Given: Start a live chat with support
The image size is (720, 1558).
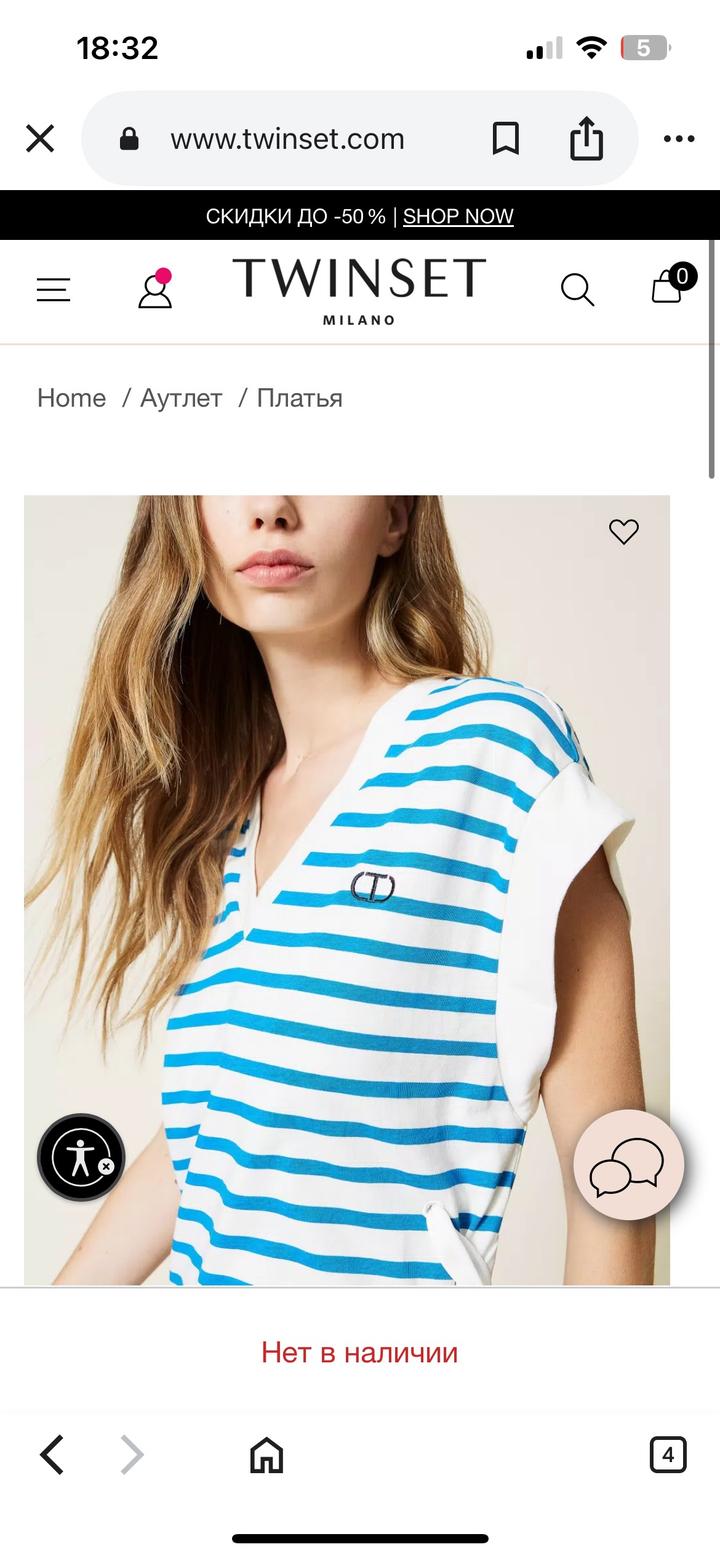Looking at the screenshot, I should [x=628, y=1165].
